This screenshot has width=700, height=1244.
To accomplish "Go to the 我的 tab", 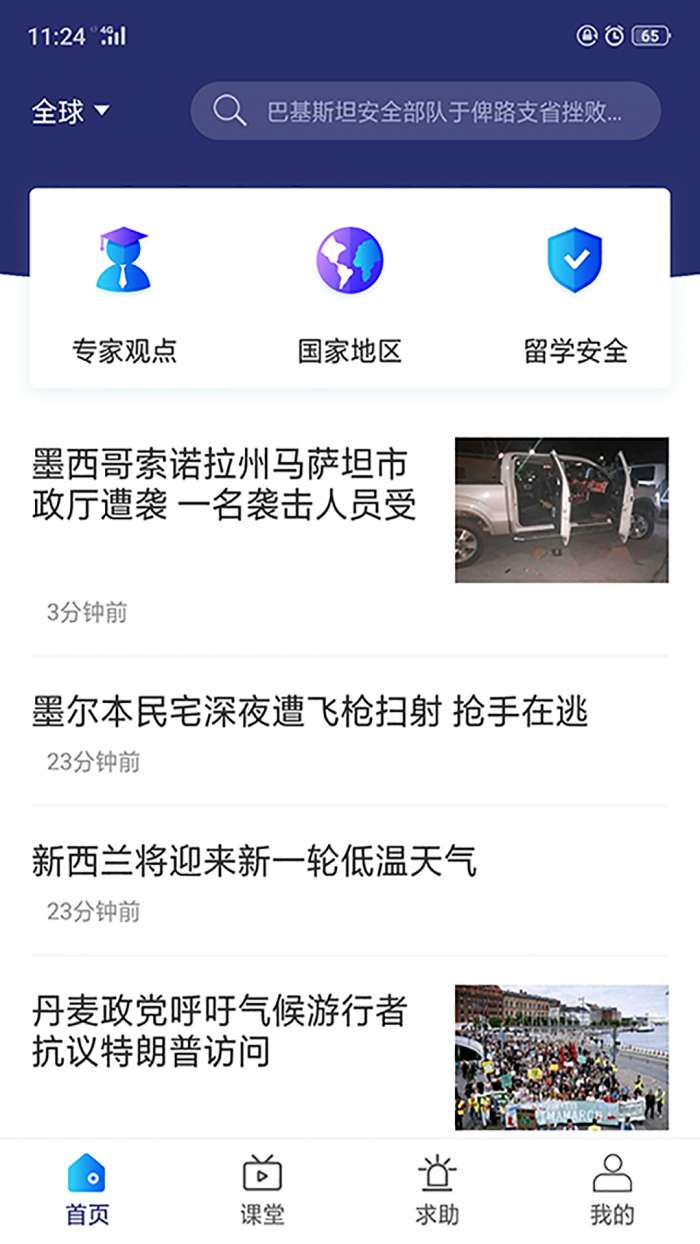I will click(x=612, y=1190).
